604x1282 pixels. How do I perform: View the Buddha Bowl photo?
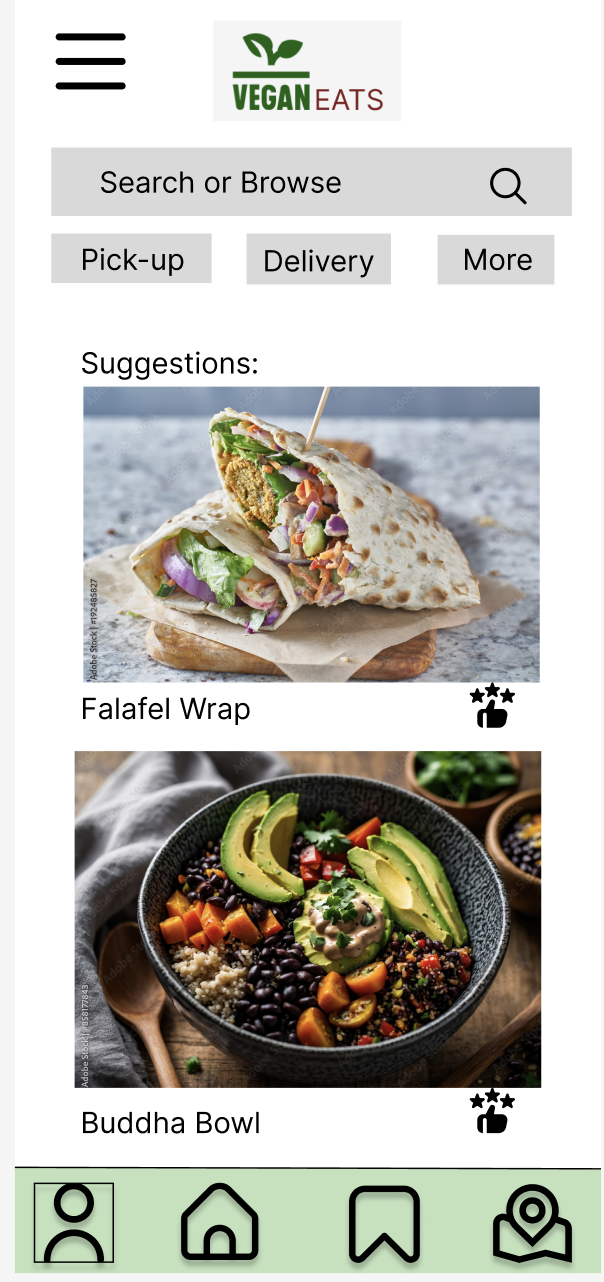pyautogui.click(x=308, y=919)
